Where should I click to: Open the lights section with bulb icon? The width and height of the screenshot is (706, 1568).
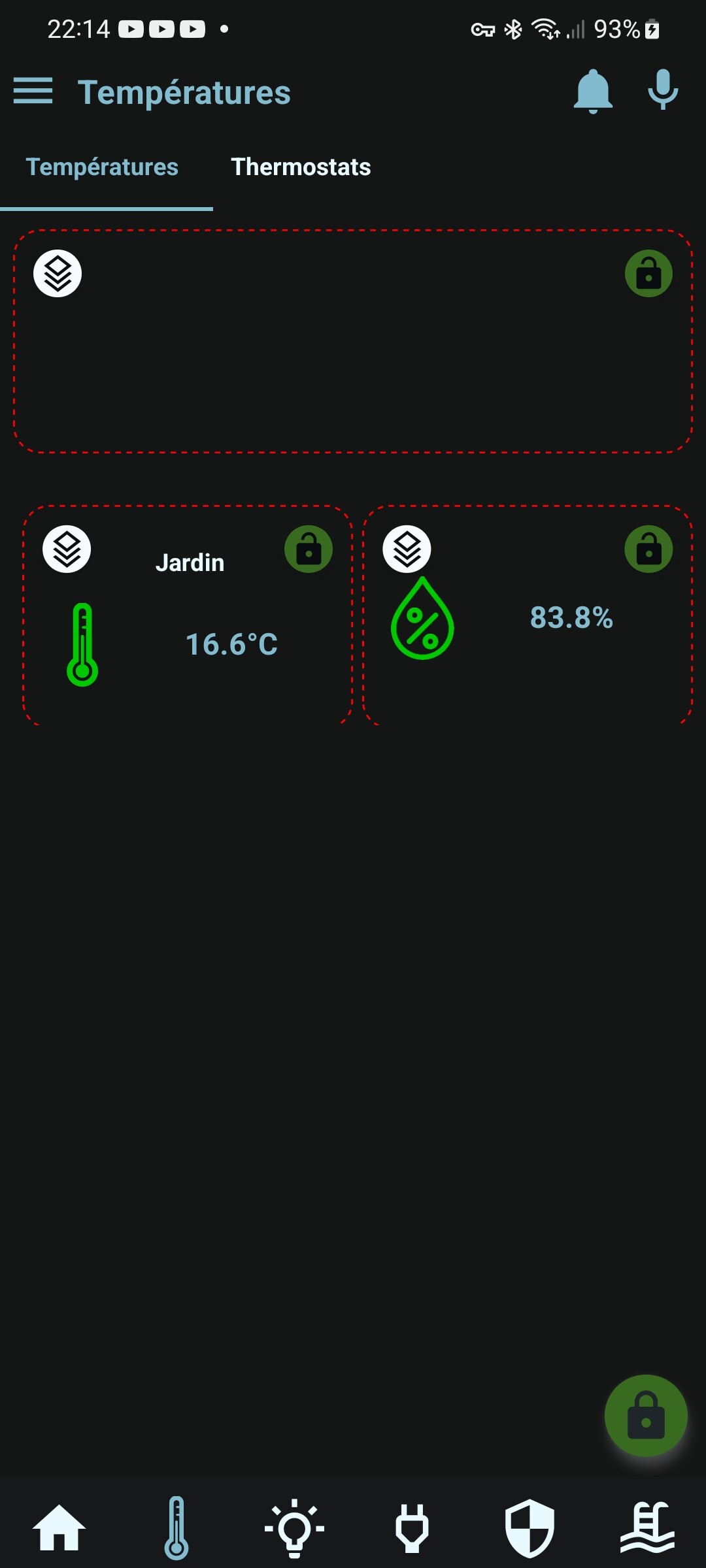coord(294,1527)
